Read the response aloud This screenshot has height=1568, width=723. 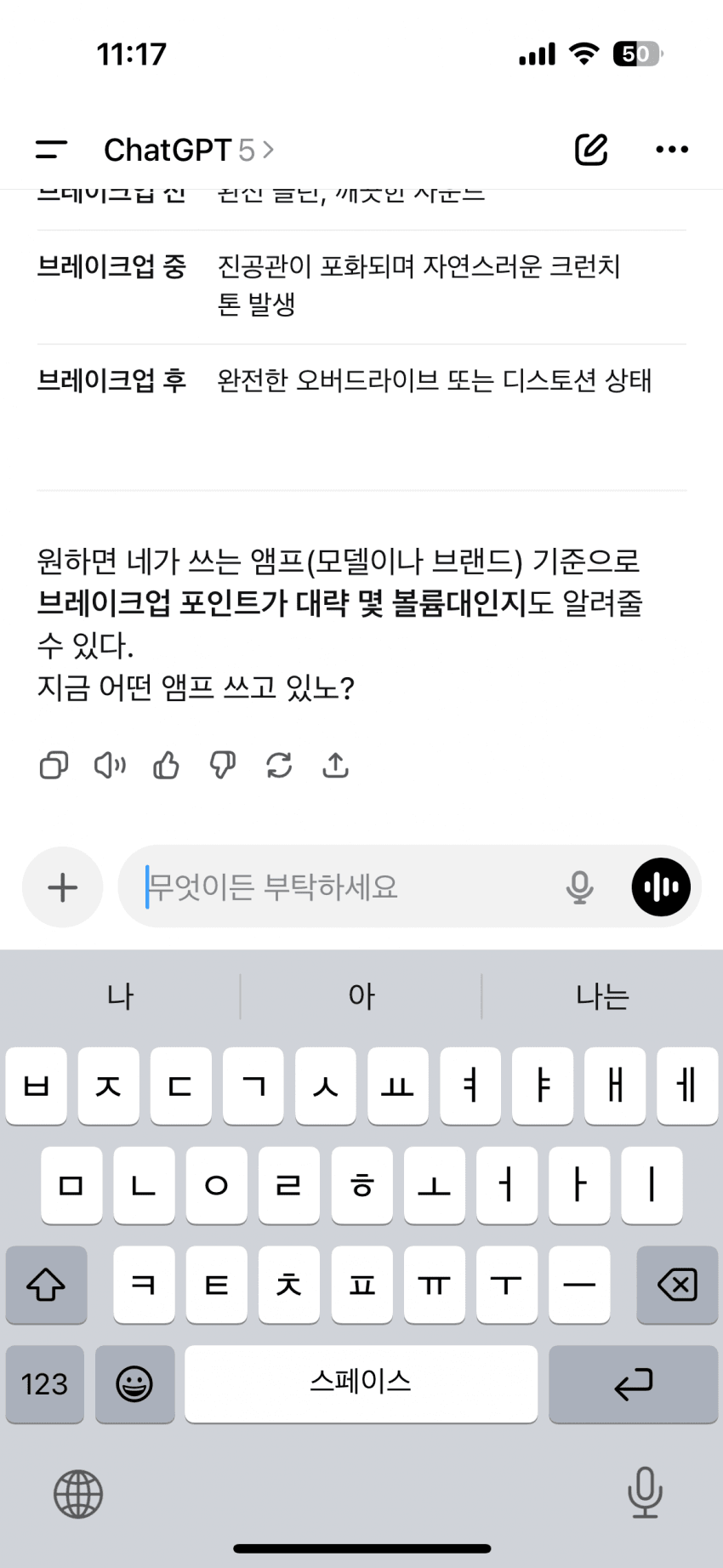(110, 766)
